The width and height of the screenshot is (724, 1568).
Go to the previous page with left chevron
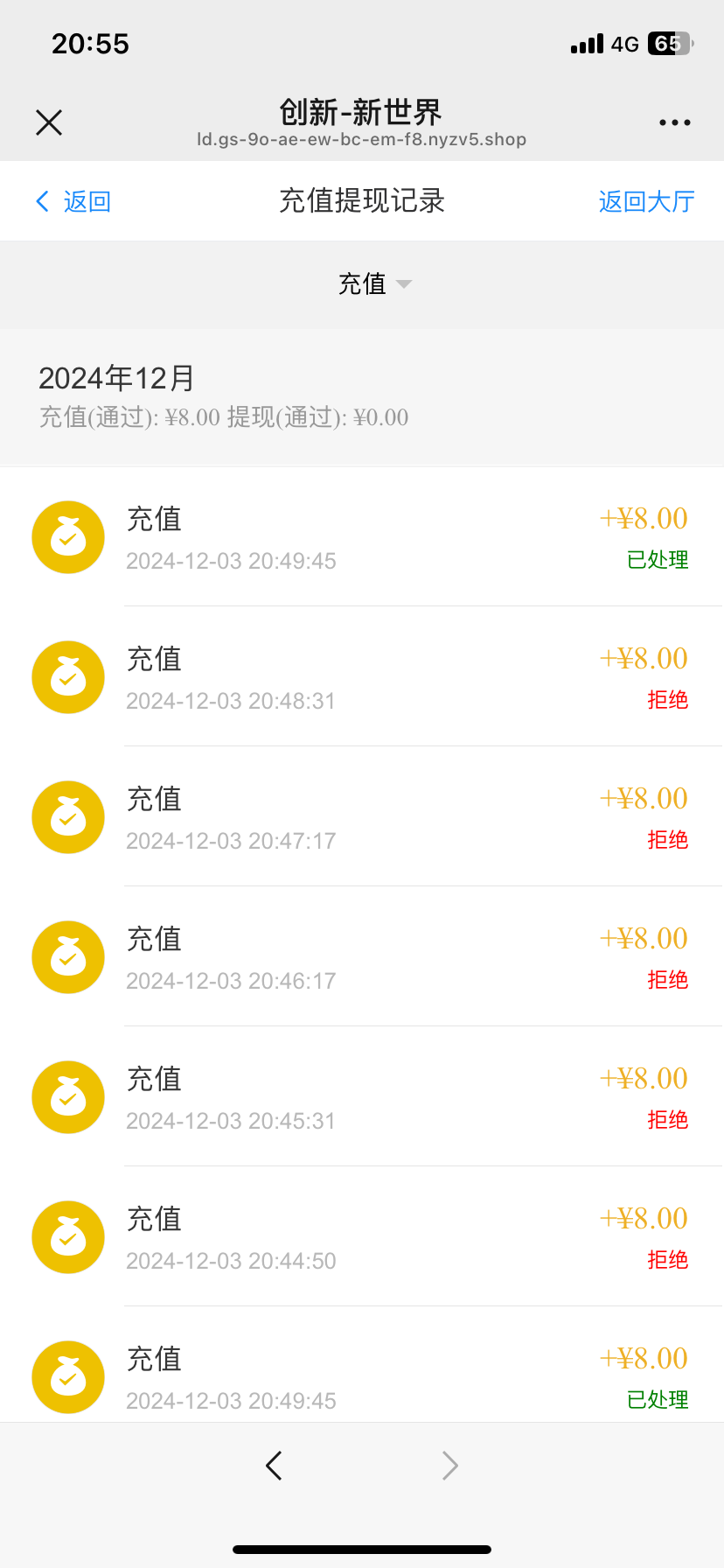[x=274, y=1466]
